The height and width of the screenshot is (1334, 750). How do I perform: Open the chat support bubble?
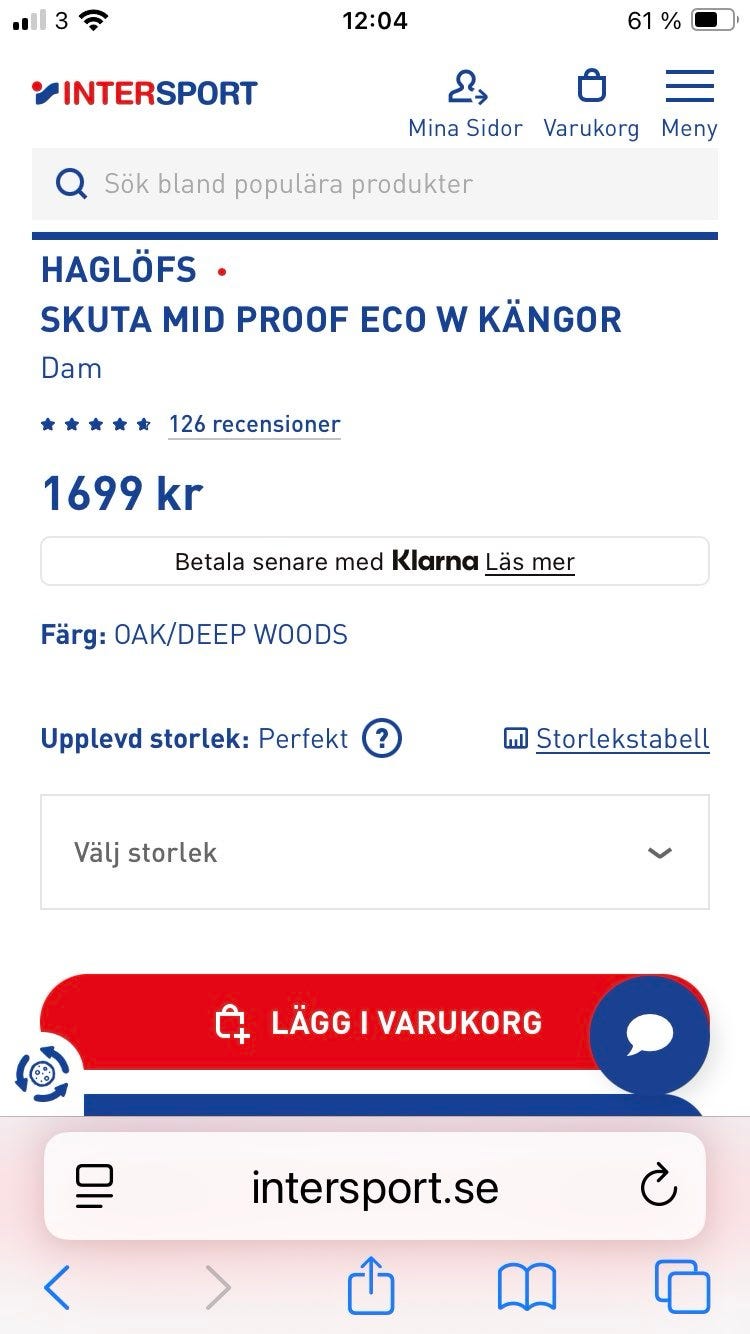[650, 1035]
